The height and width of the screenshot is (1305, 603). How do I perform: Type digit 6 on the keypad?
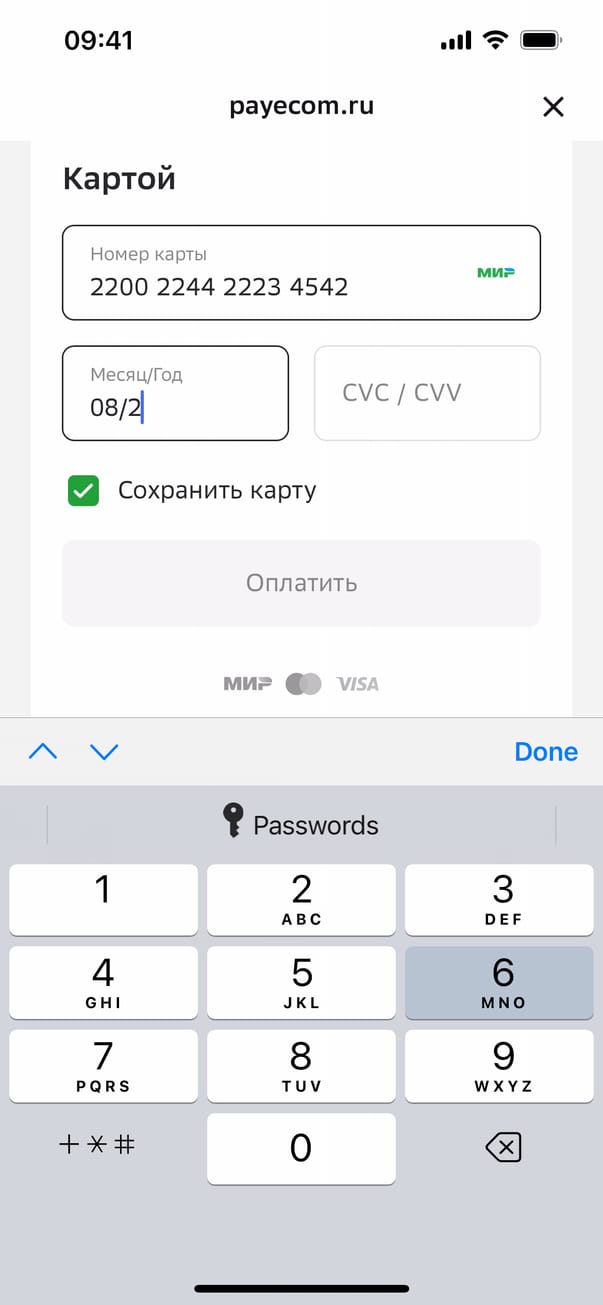pos(502,983)
